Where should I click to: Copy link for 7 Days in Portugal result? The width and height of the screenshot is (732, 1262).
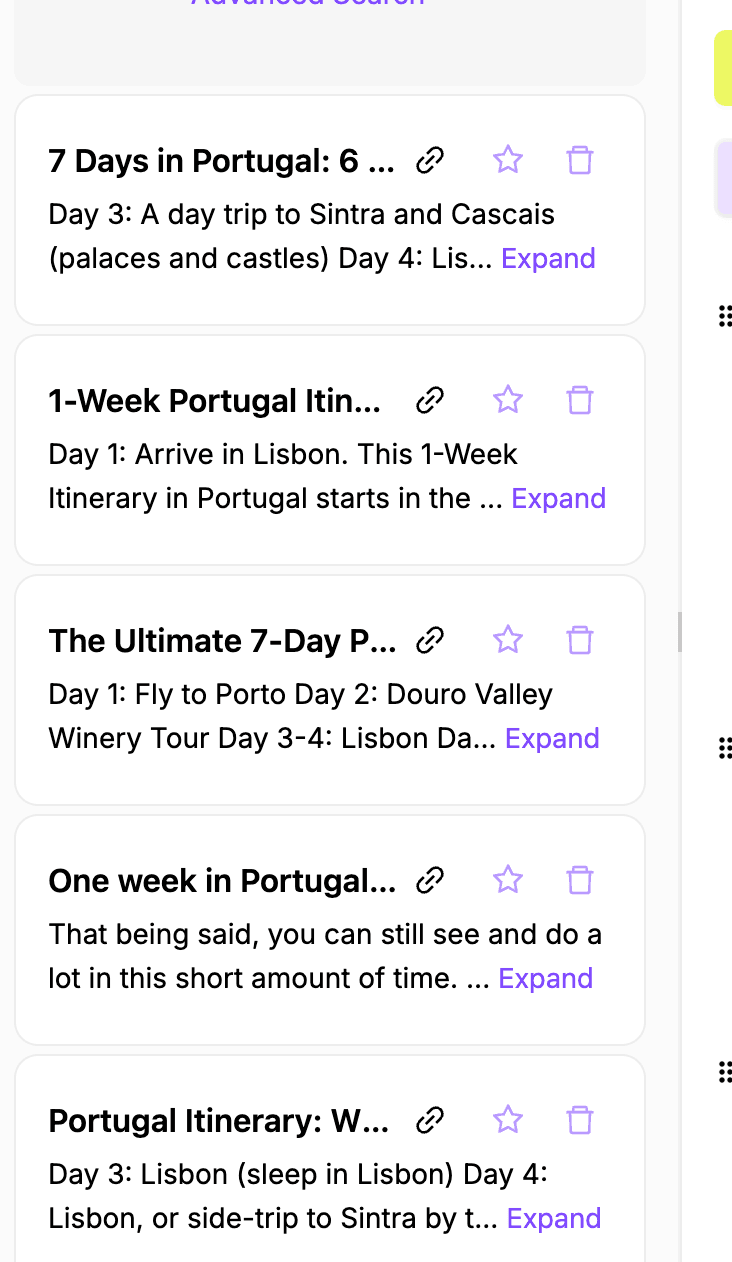point(430,160)
